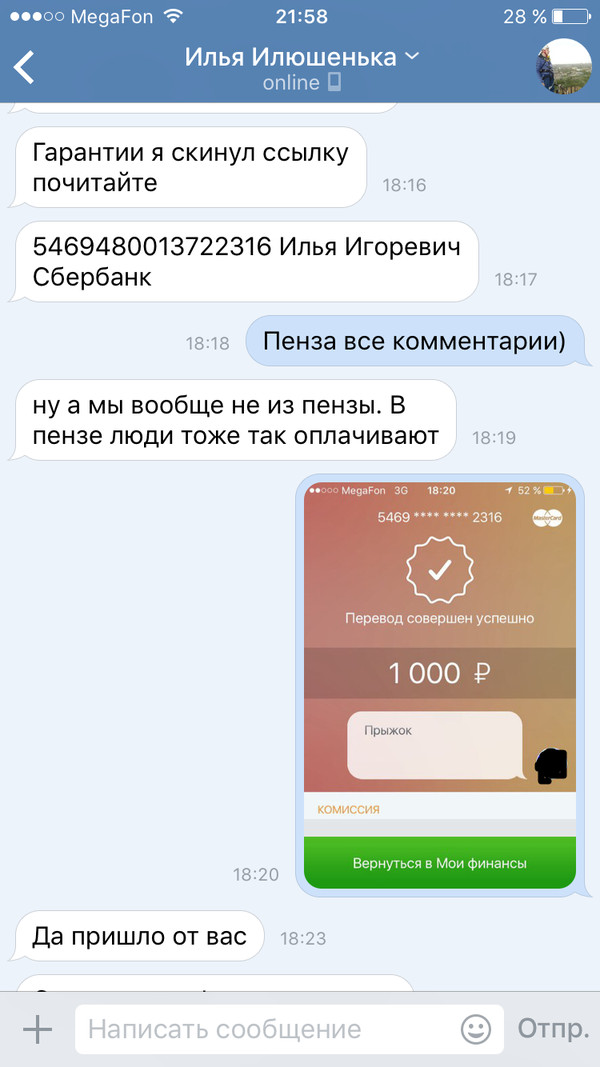This screenshot has width=600, height=1067.
Task: Open the contact's profile avatar
Action: pos(564,67)
